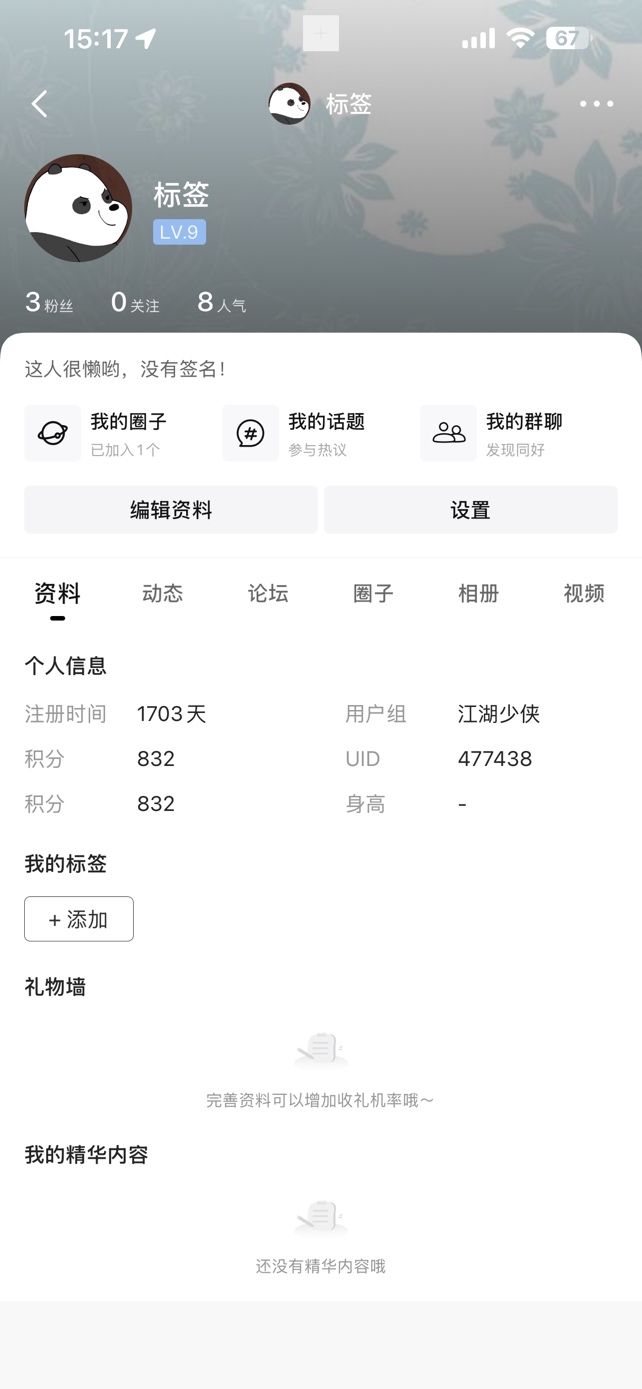Open 我的话题
The width and height of the screenshot is (642, 1389).
point(294,433)
